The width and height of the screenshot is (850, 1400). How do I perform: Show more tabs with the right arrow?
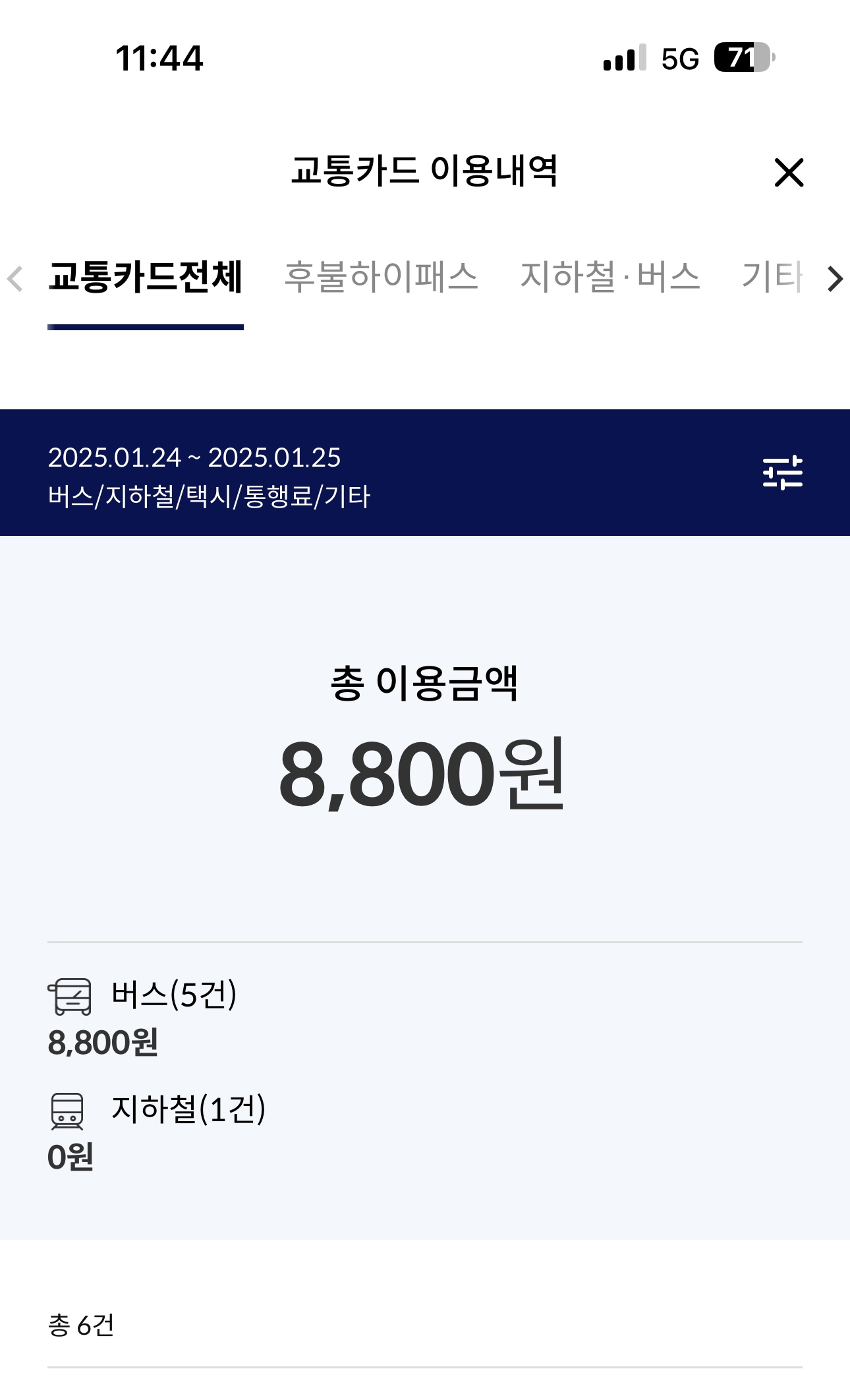point(835,279)
